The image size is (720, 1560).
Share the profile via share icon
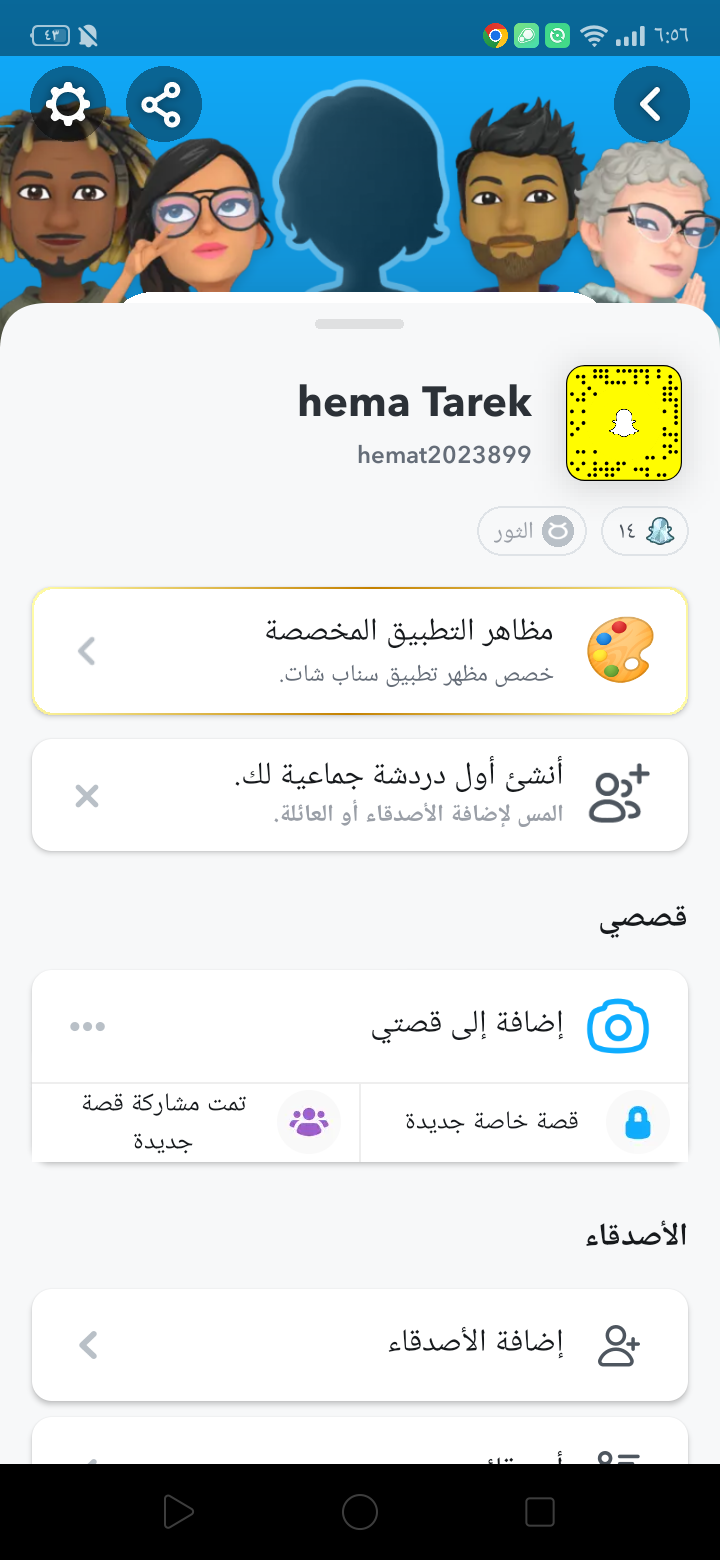163,103
